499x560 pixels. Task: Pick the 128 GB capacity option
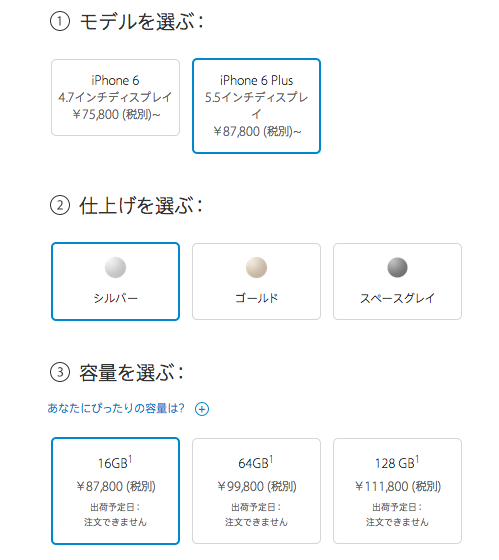click(x=398, y=491)
